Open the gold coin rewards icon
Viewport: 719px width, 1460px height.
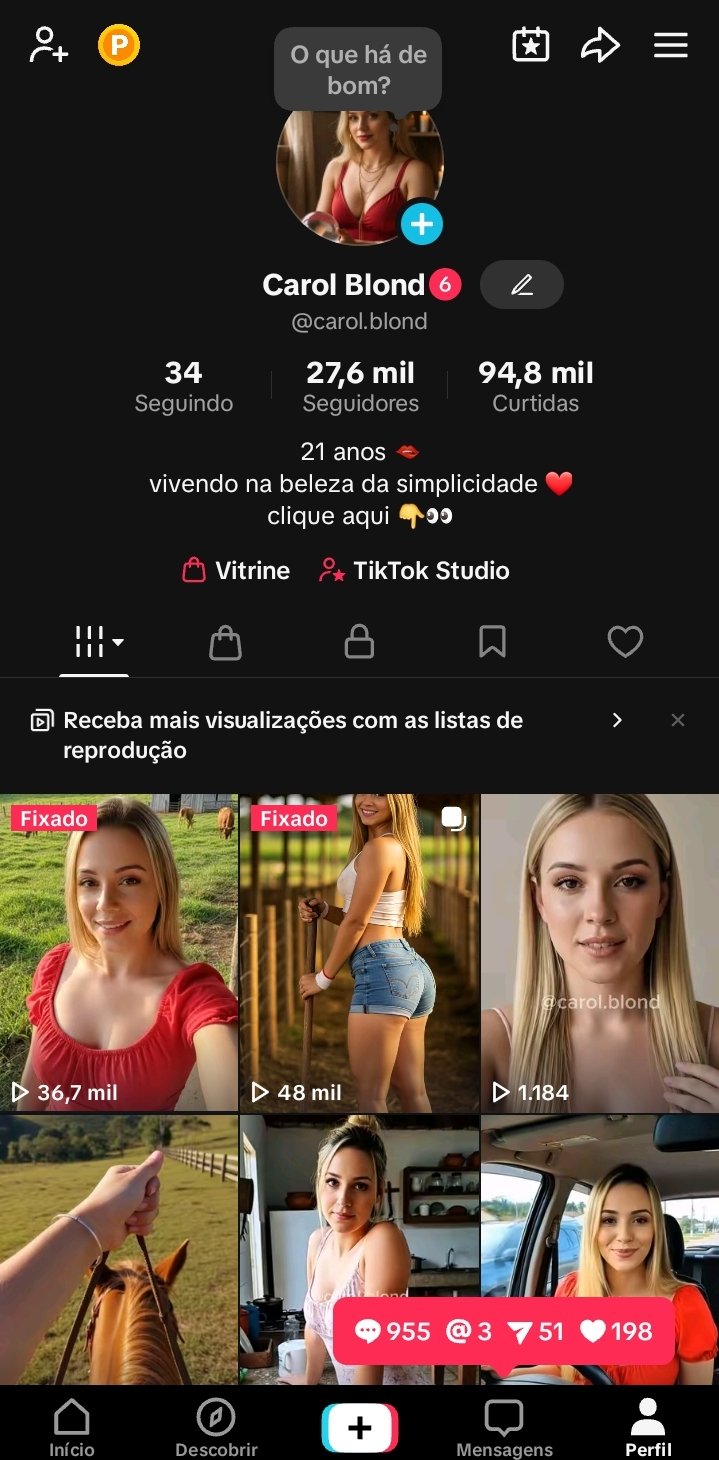click(x=119, y=45)
